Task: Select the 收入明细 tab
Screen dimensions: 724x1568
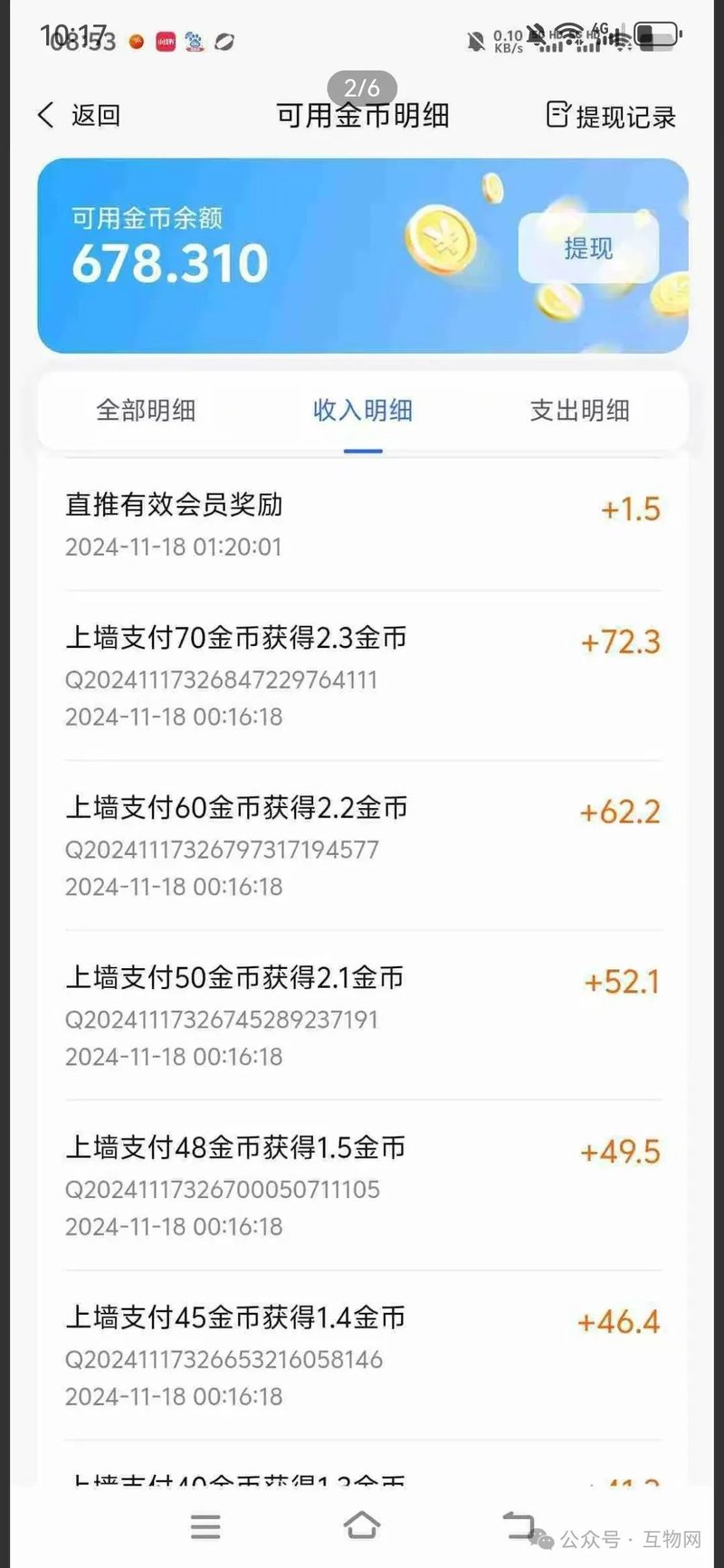Action: 363,411
